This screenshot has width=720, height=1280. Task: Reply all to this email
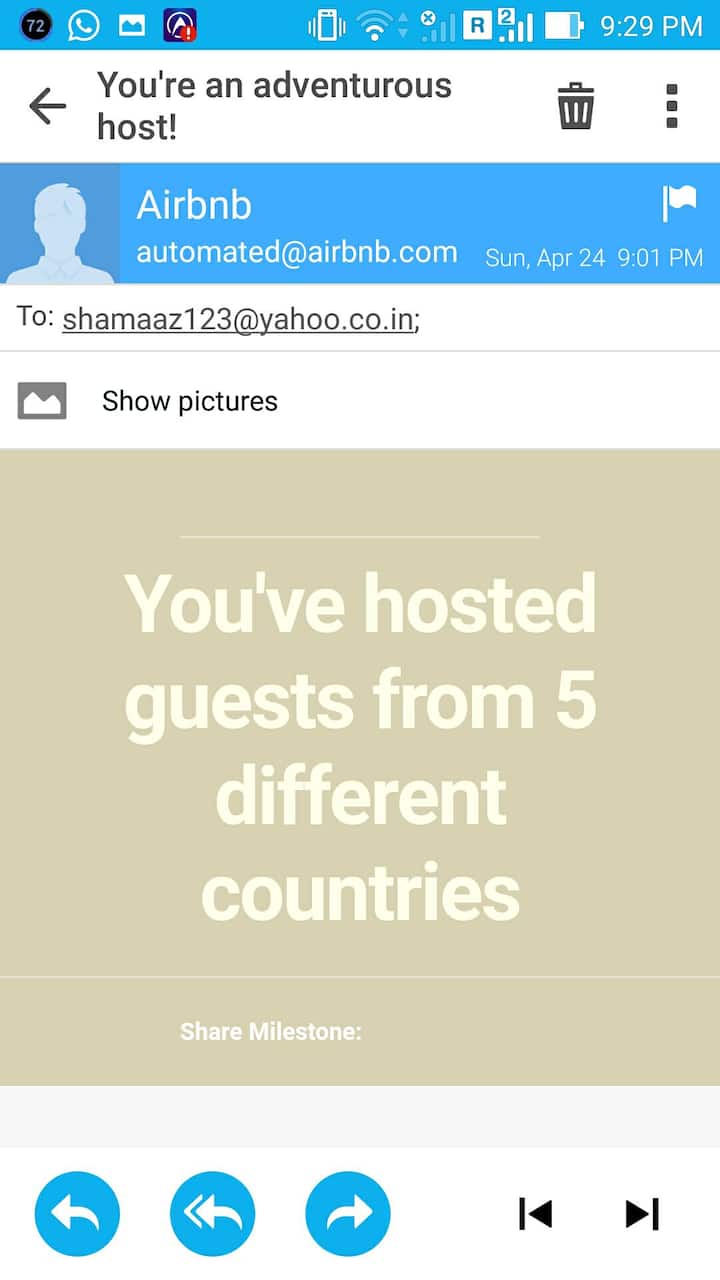212,1214
